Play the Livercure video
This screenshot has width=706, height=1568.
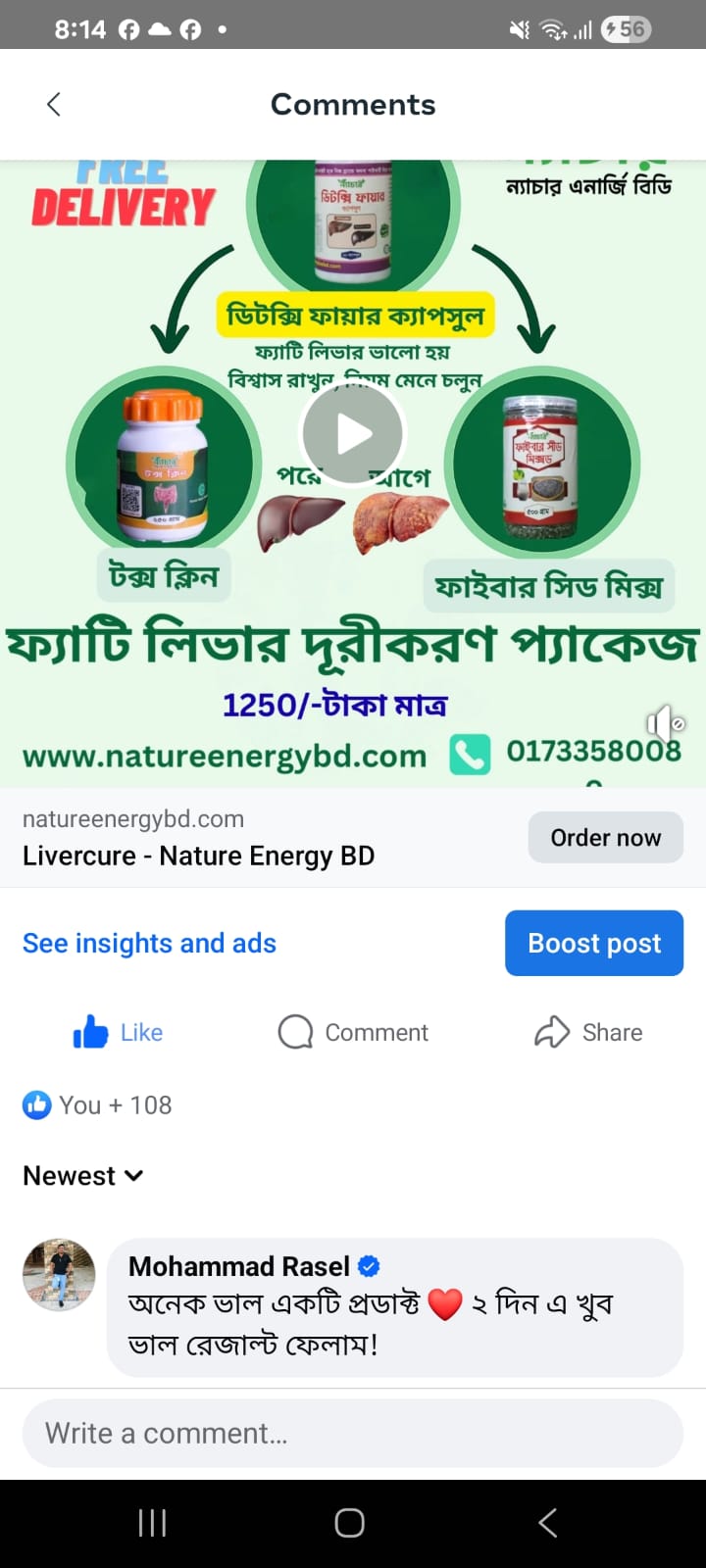[352, 434]
